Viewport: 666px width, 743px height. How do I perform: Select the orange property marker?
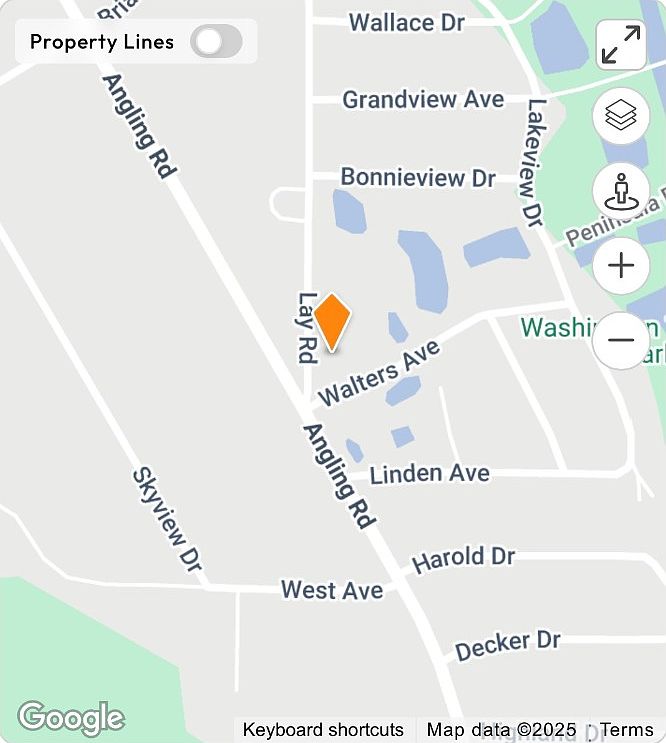[331, 320]
